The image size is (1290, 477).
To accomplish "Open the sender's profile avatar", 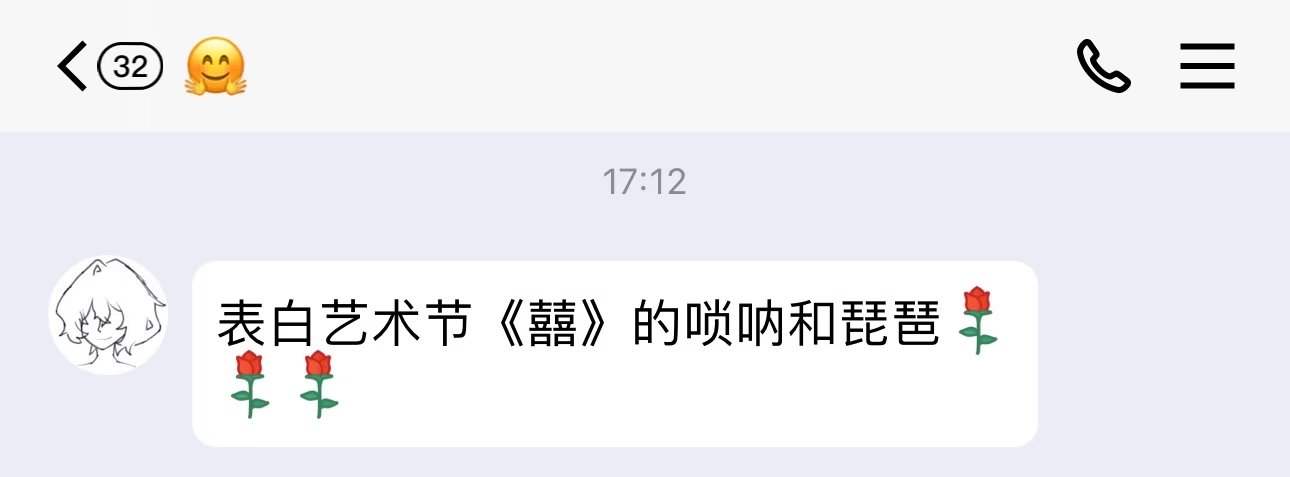I will [108, 315].
